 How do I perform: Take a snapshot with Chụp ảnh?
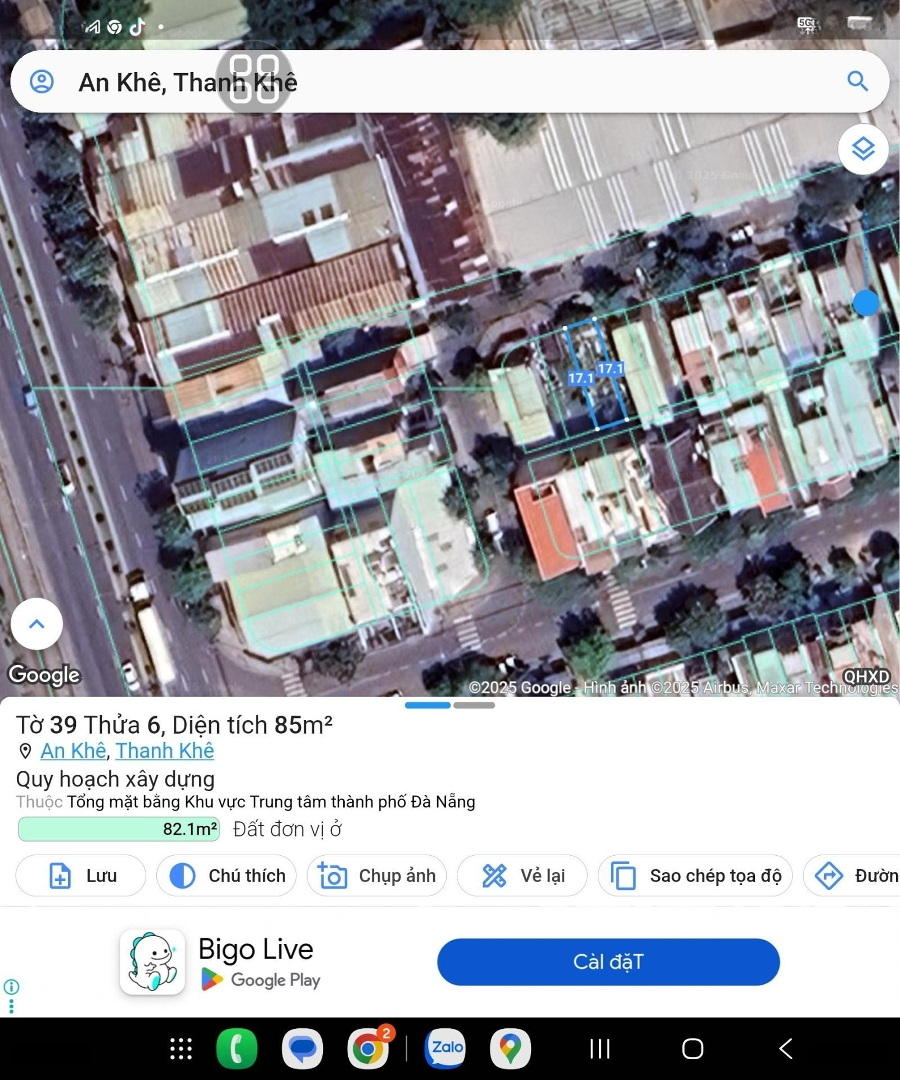[376, 876]
